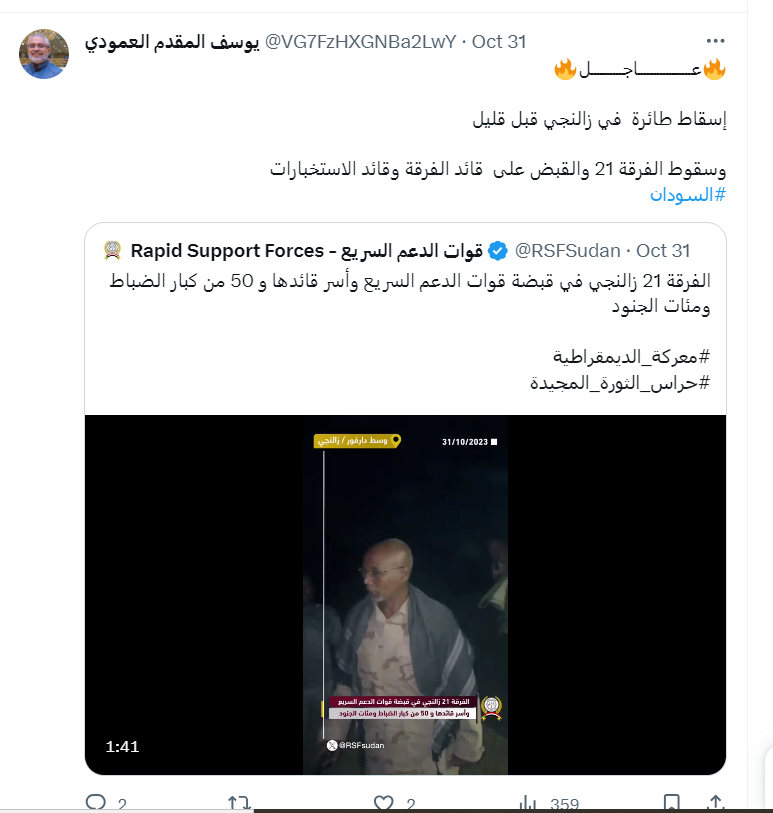This screenshot has height=813, width=773.
Task: Reply to this tweet
Action: (97, 802)
